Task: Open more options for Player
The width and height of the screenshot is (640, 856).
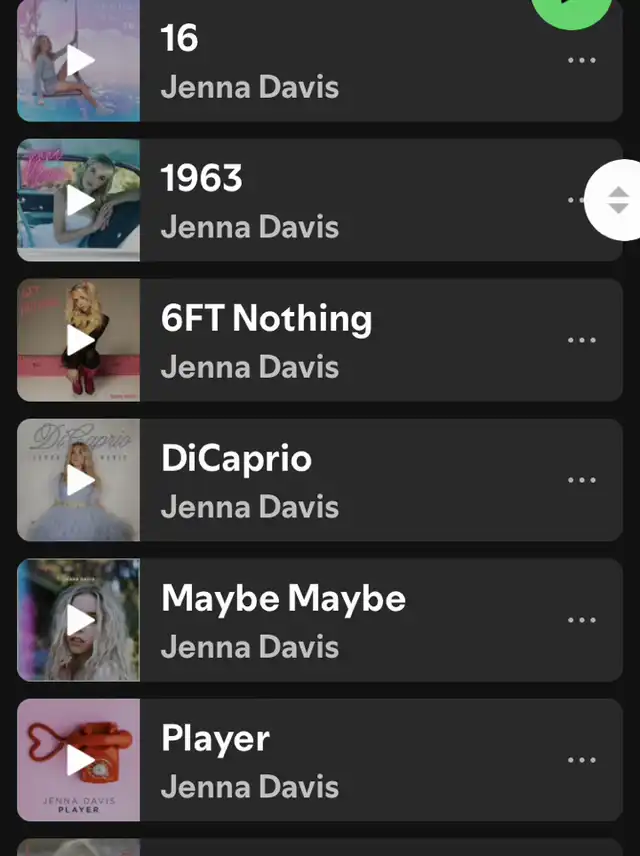Action: (581, 760)
